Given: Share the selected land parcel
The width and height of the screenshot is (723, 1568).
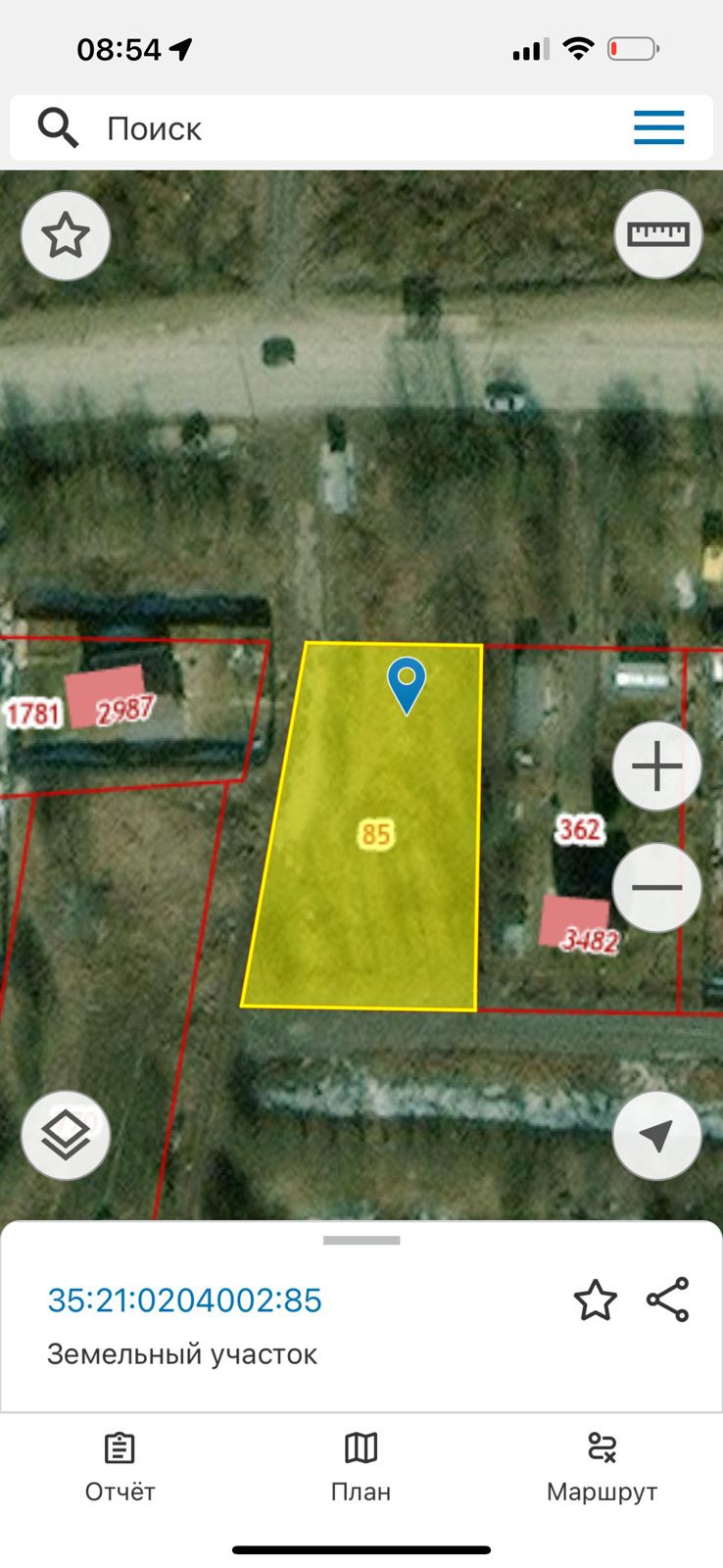Looking at the screenshot, I should tap(668, 1300).
